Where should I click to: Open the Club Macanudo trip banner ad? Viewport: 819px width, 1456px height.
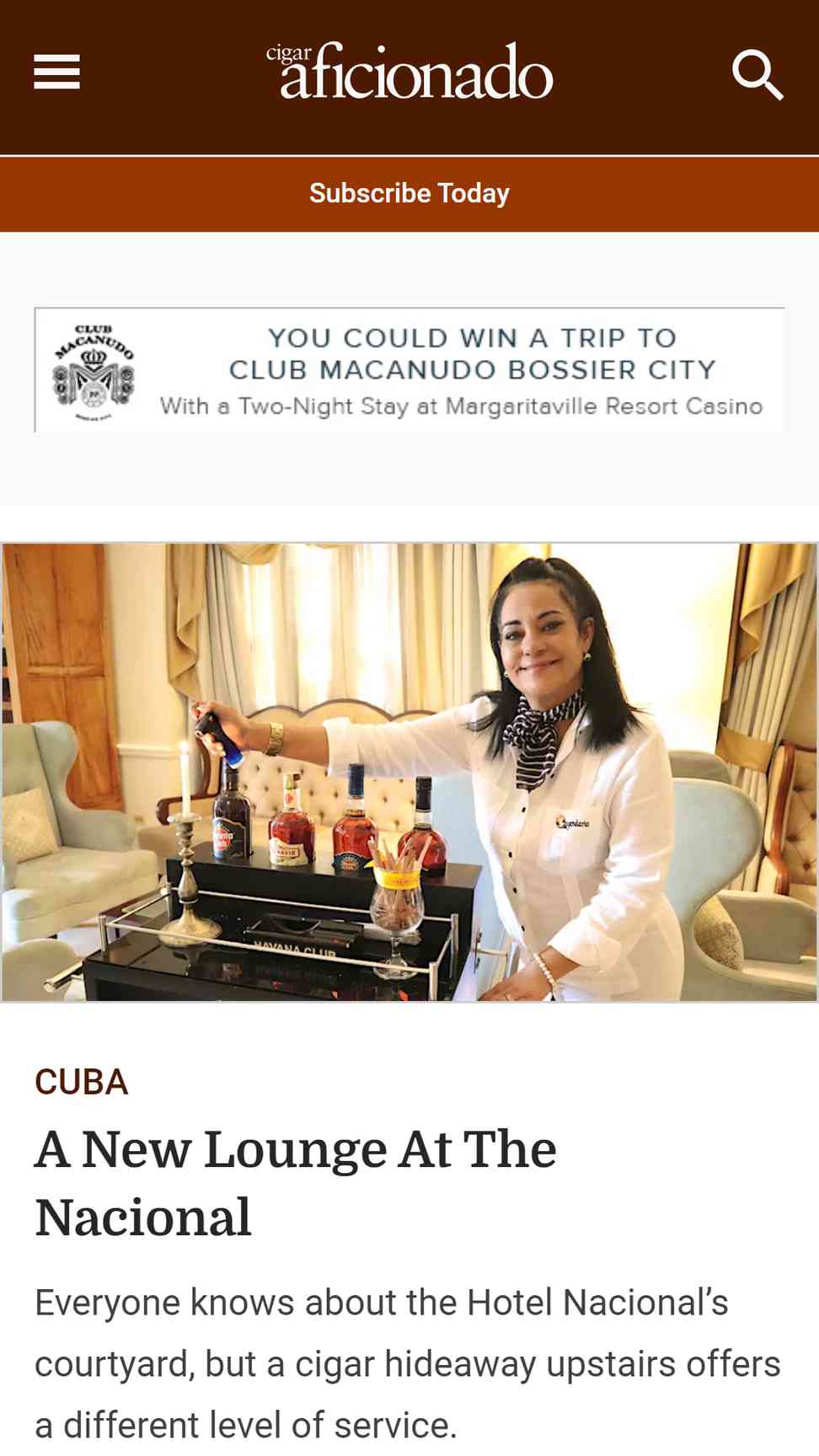[409, 370]
